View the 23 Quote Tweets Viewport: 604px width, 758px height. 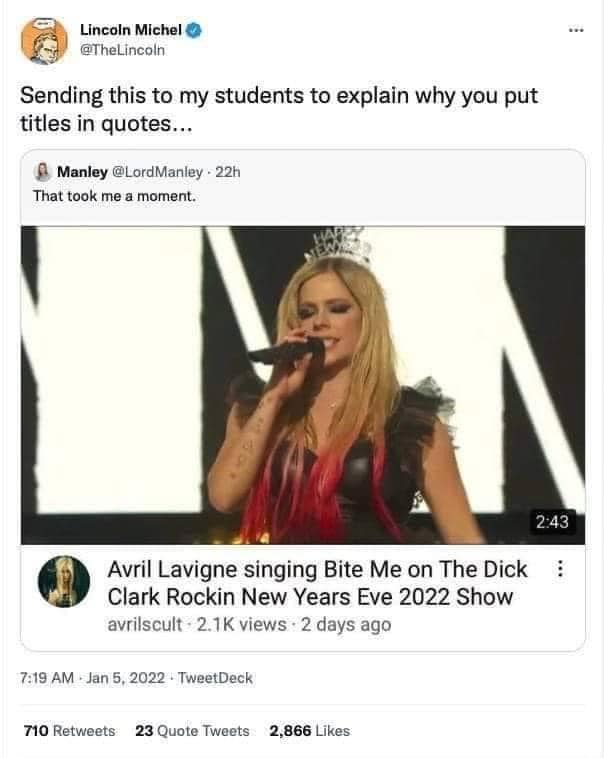pos(192,731)
